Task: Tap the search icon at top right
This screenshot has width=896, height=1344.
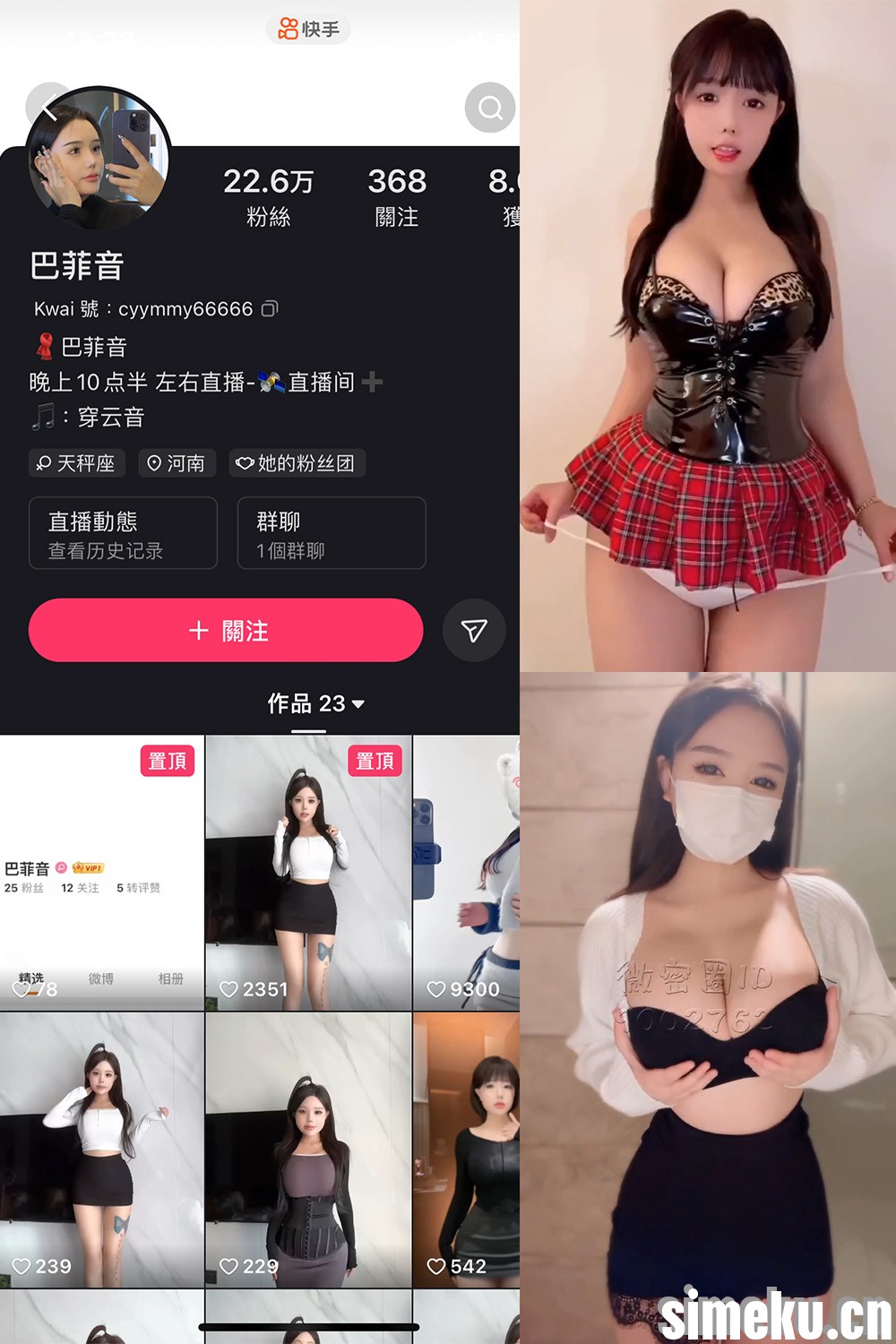Action: click(x=488, y=108)
